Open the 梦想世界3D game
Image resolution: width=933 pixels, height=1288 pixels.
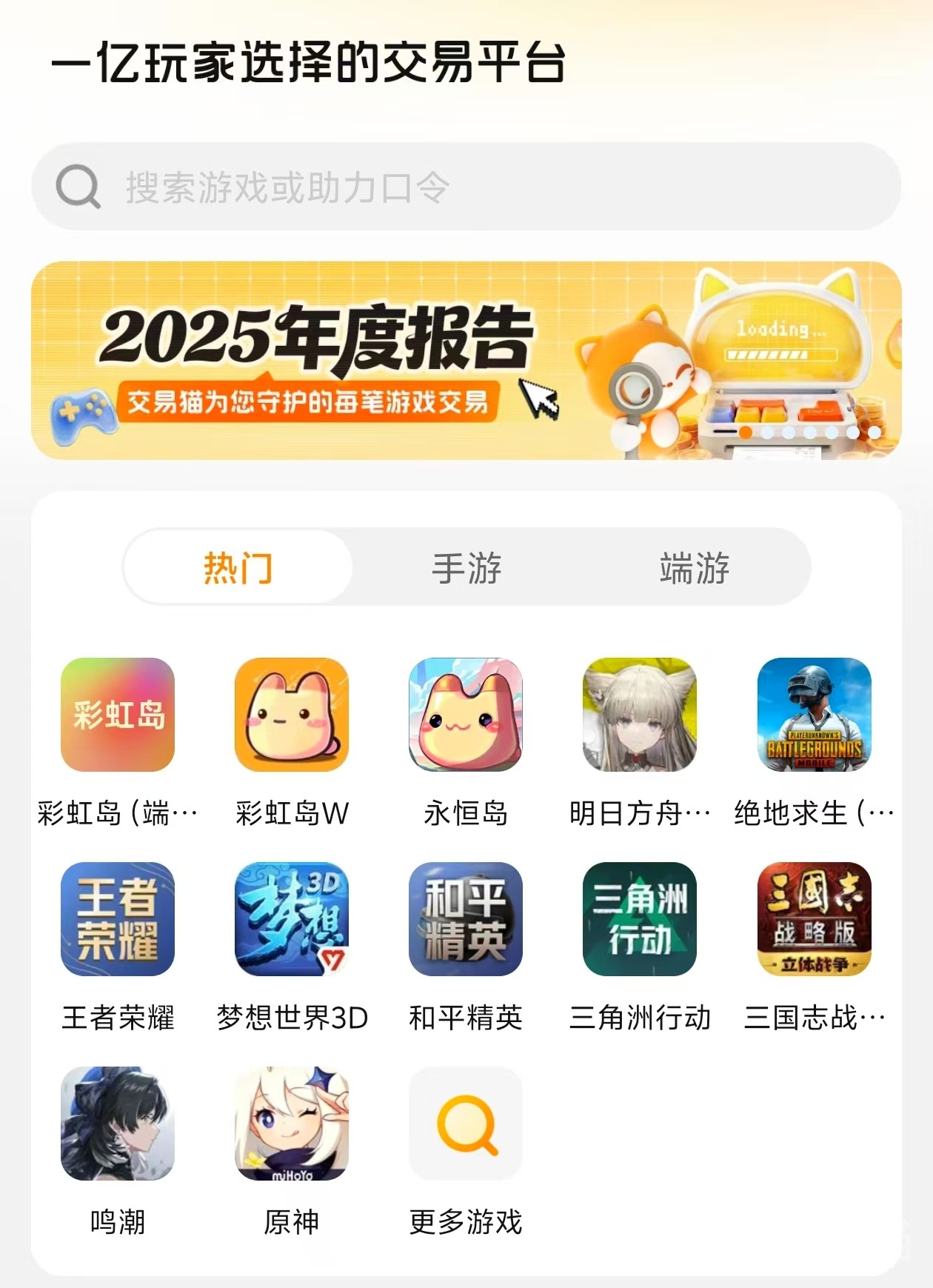coord(292,919)
